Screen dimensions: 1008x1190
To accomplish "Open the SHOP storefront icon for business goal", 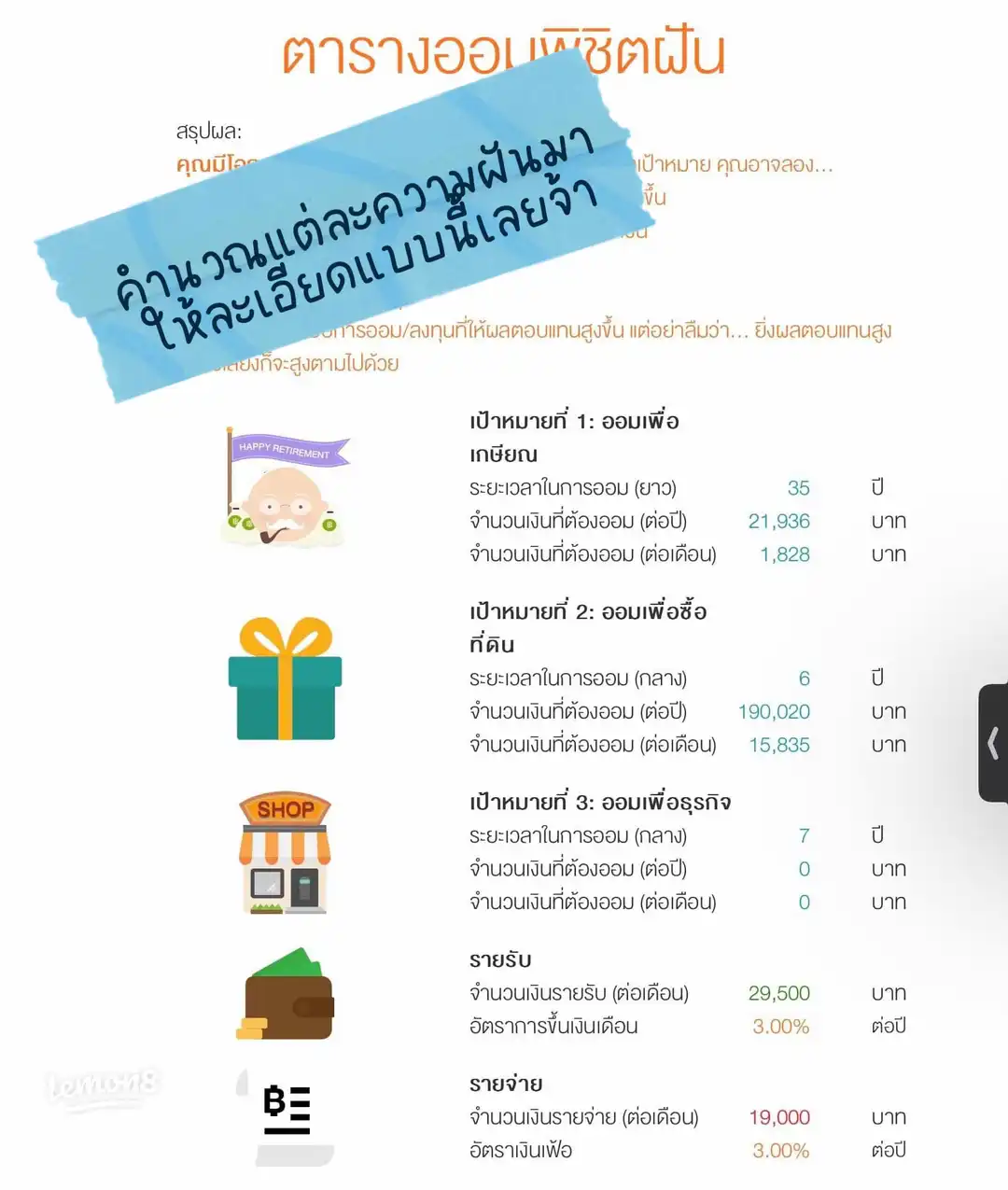I will pos(285,854).
